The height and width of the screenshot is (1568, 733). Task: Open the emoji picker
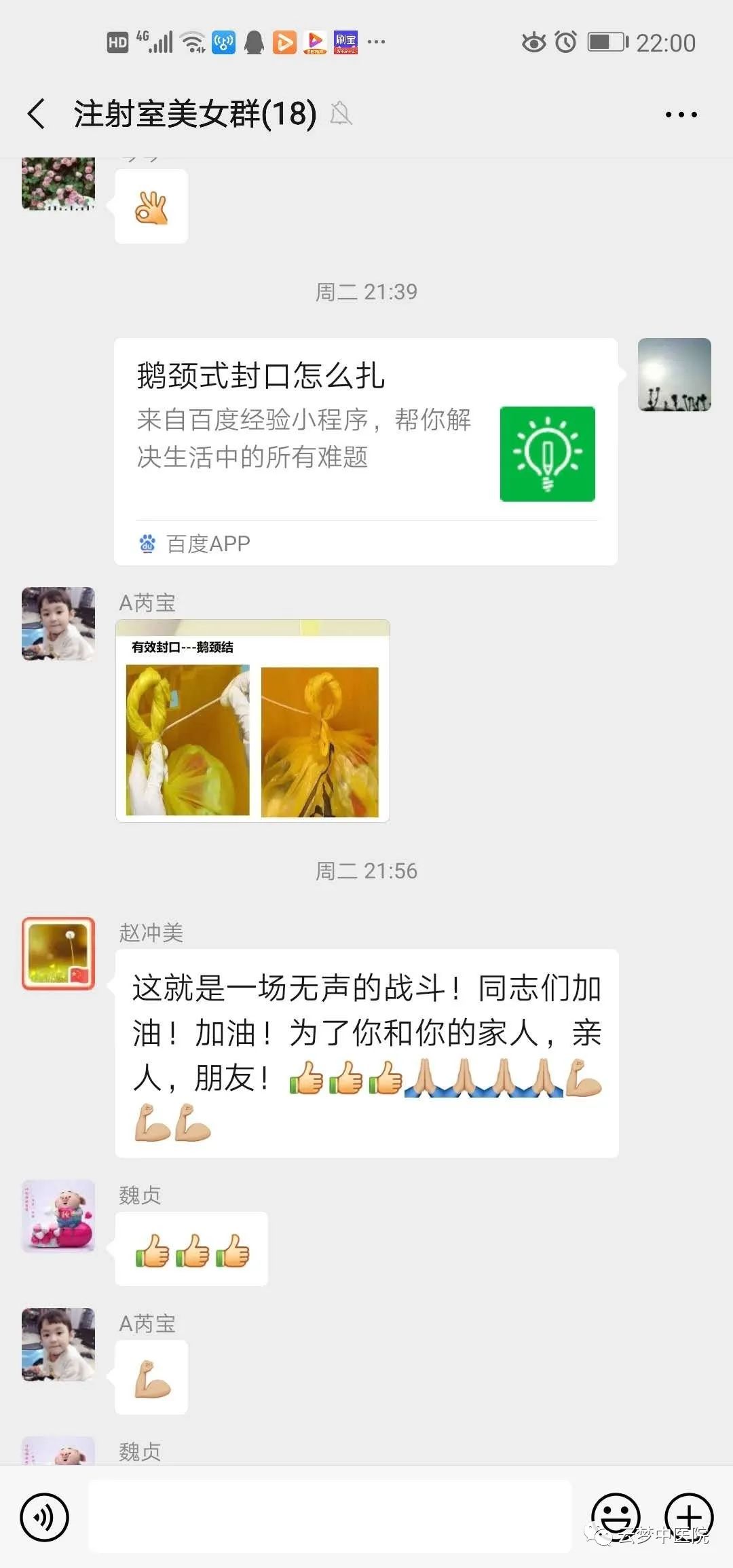[616, 1516]
